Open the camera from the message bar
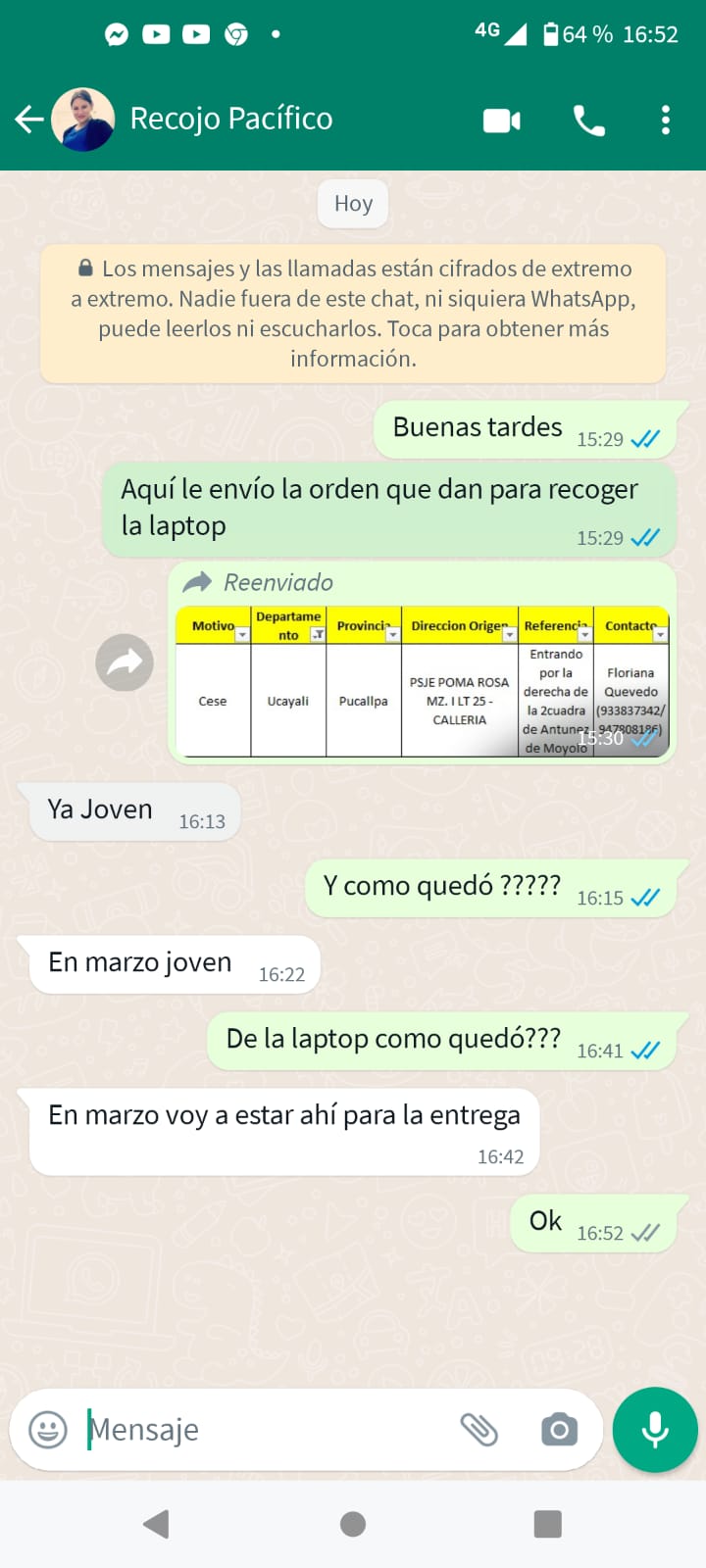 (560, 1430)
